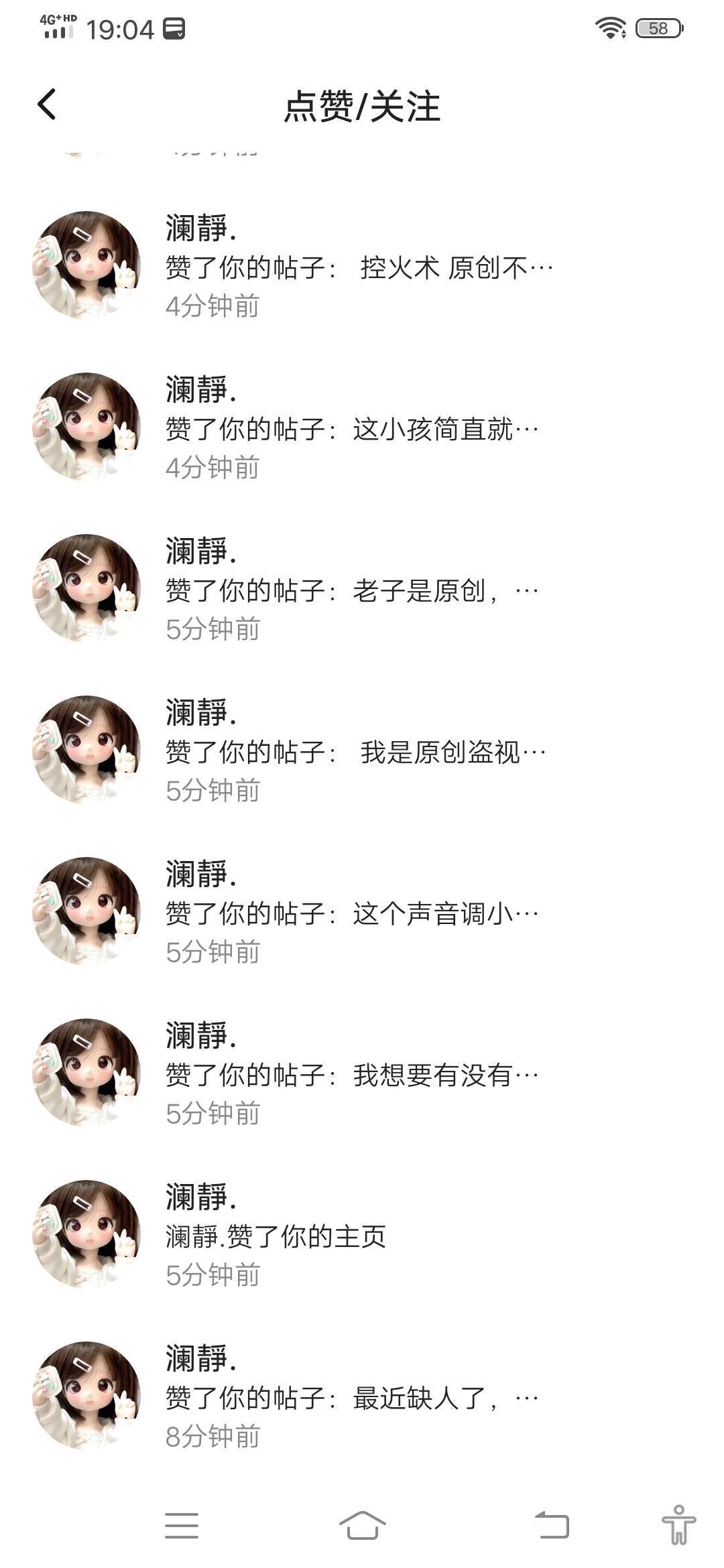Open like notification for 我是原创盗视 post
The image size is (724, 1568).
point(356,753)
